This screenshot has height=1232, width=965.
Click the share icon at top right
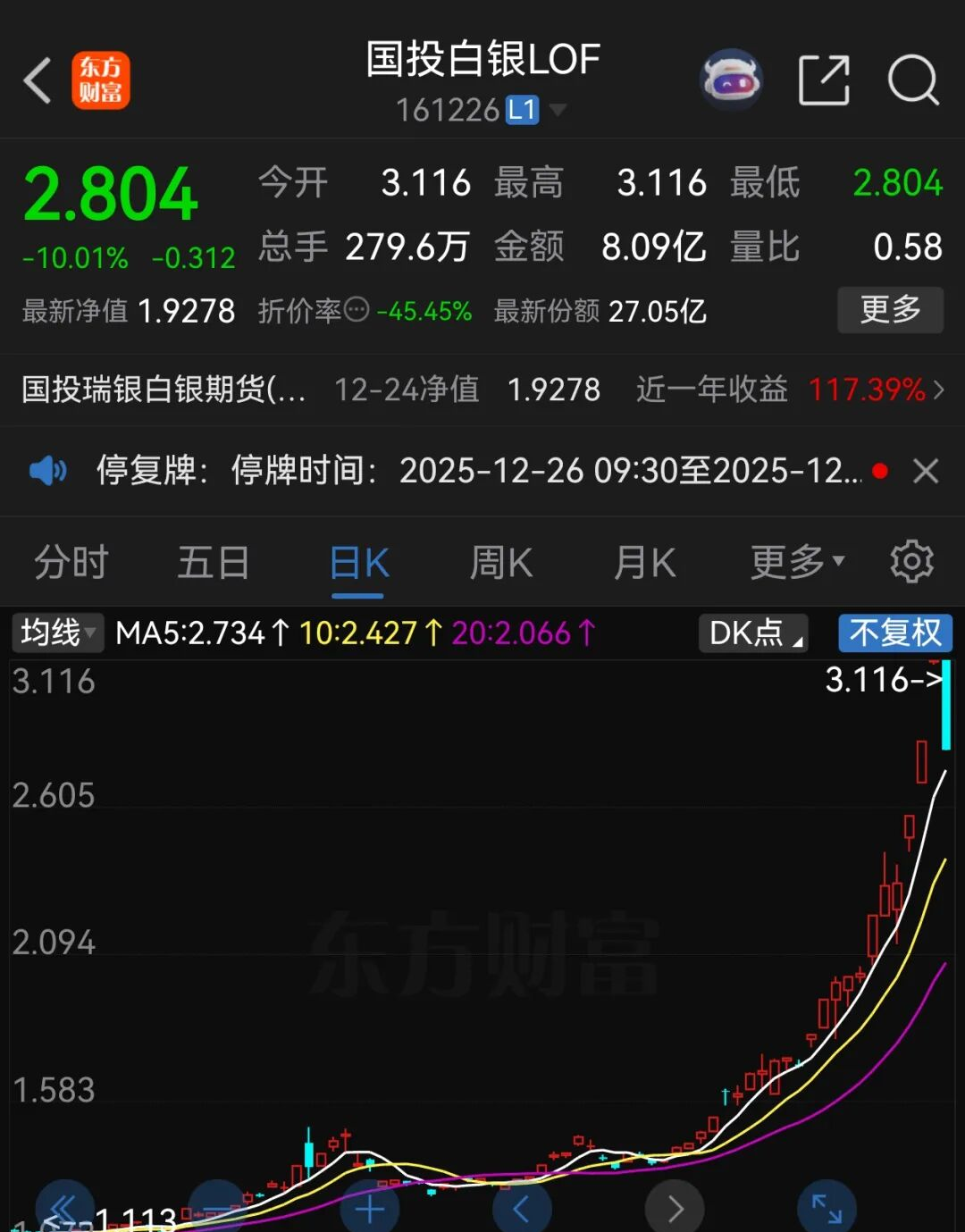tap(823, 80)
